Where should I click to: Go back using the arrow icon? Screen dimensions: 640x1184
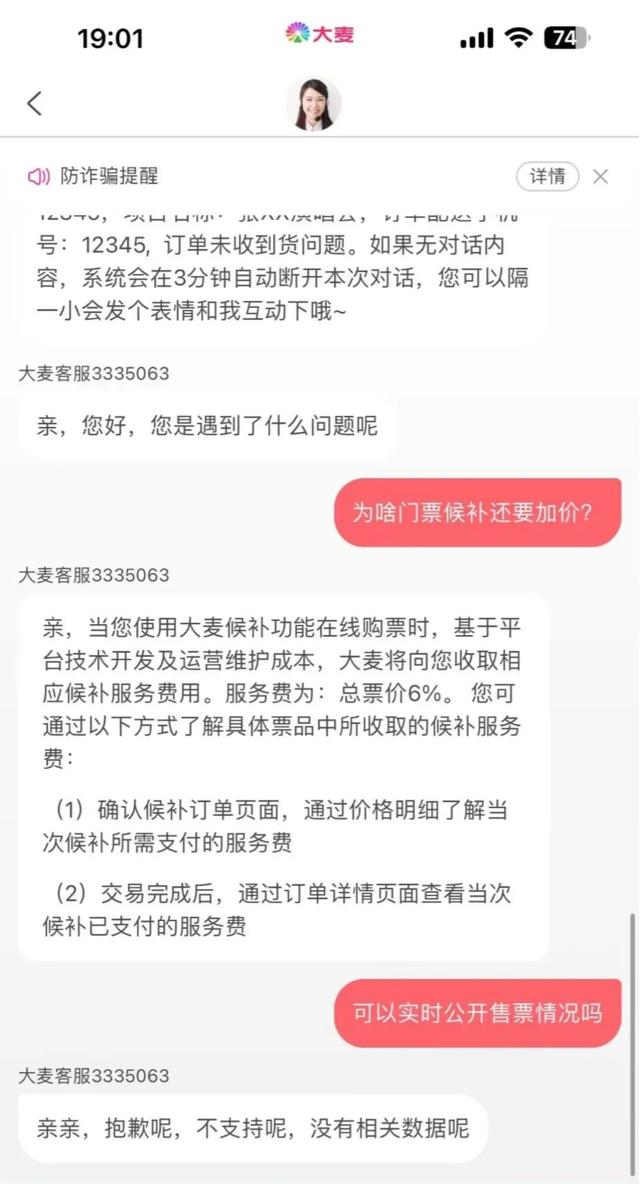tap(34, 103)
